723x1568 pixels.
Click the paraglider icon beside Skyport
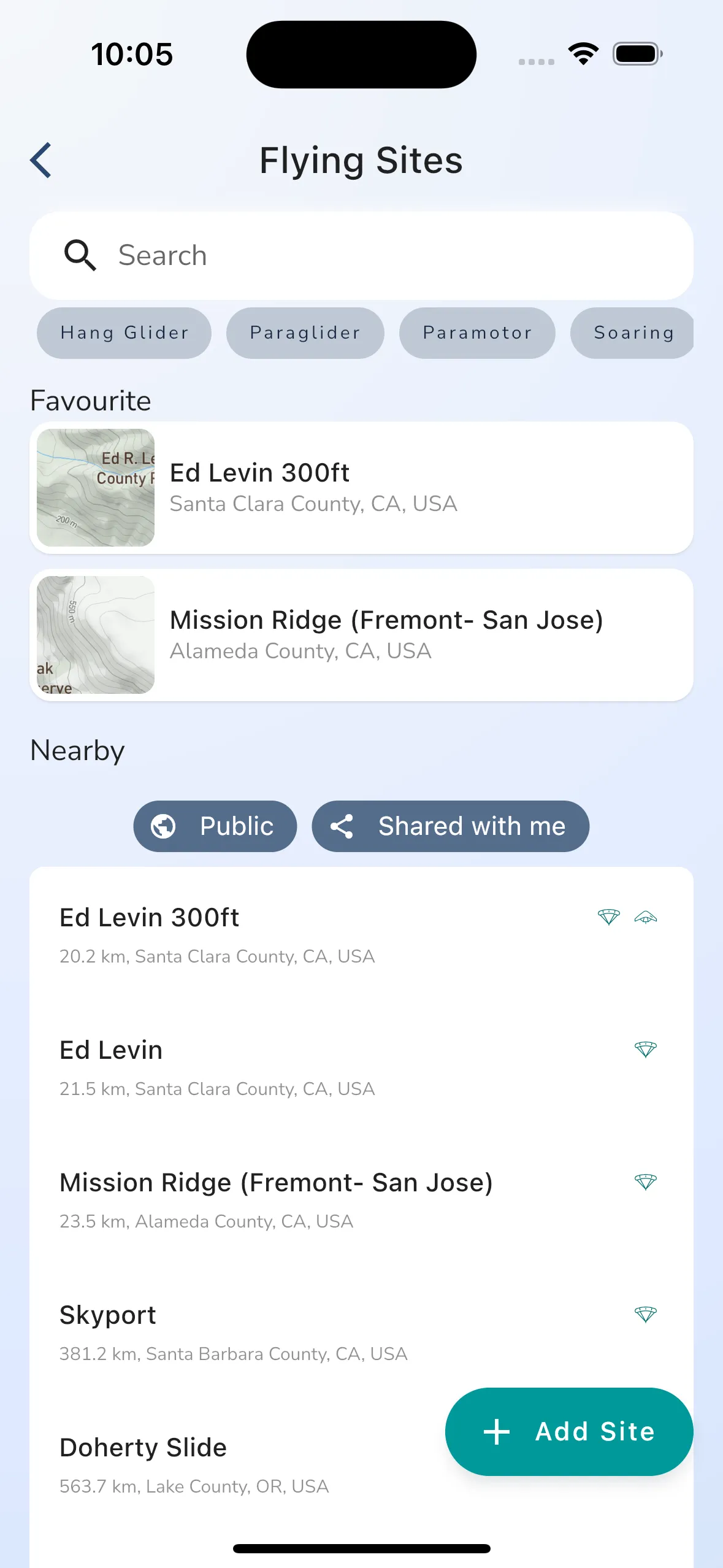coord(646,1314)
